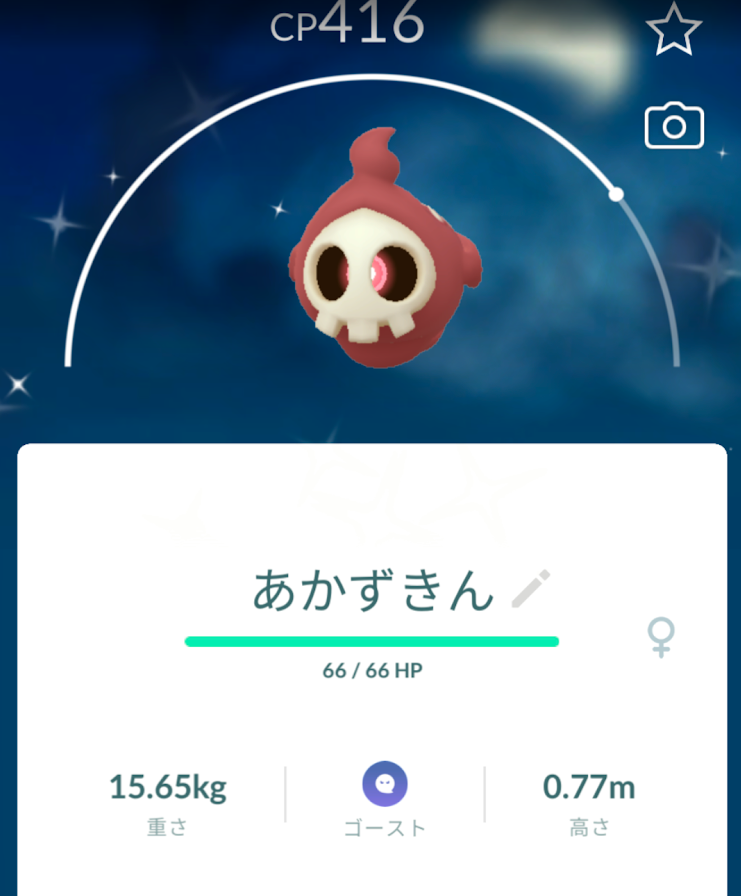This screenshot has width=741, height=896.
Task: Tap the ghost type icon
Action: tap(385, 784)
